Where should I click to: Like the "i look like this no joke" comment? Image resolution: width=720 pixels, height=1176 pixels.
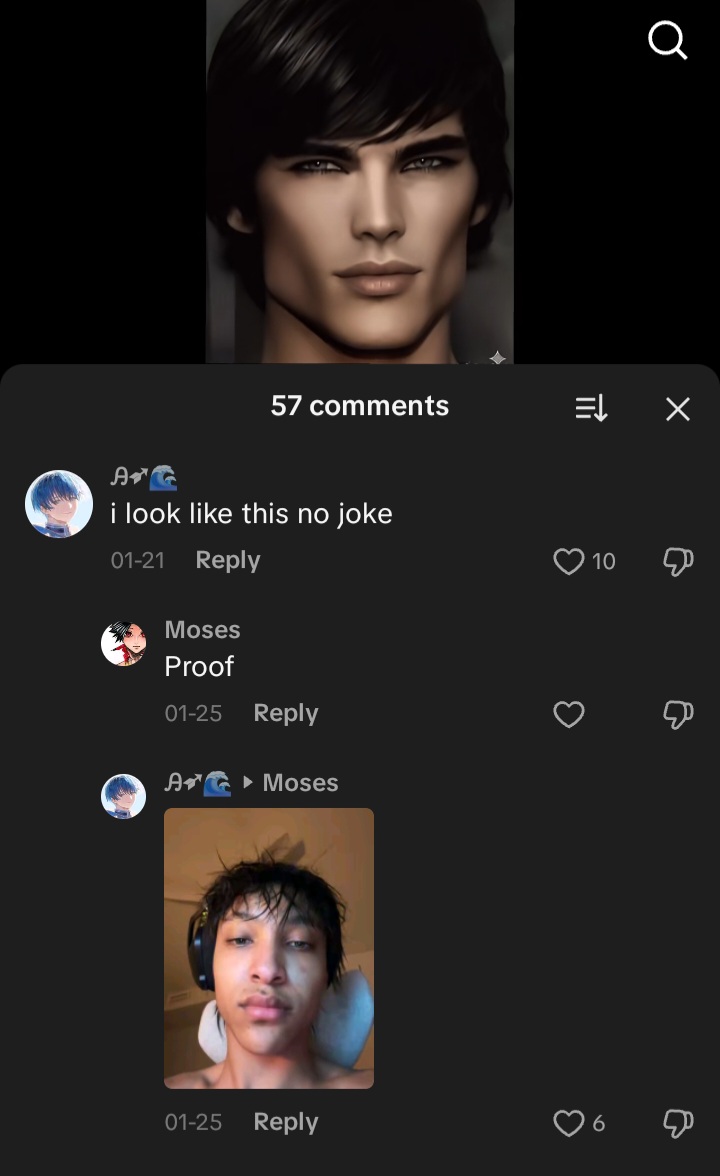[x=569, y=561]
